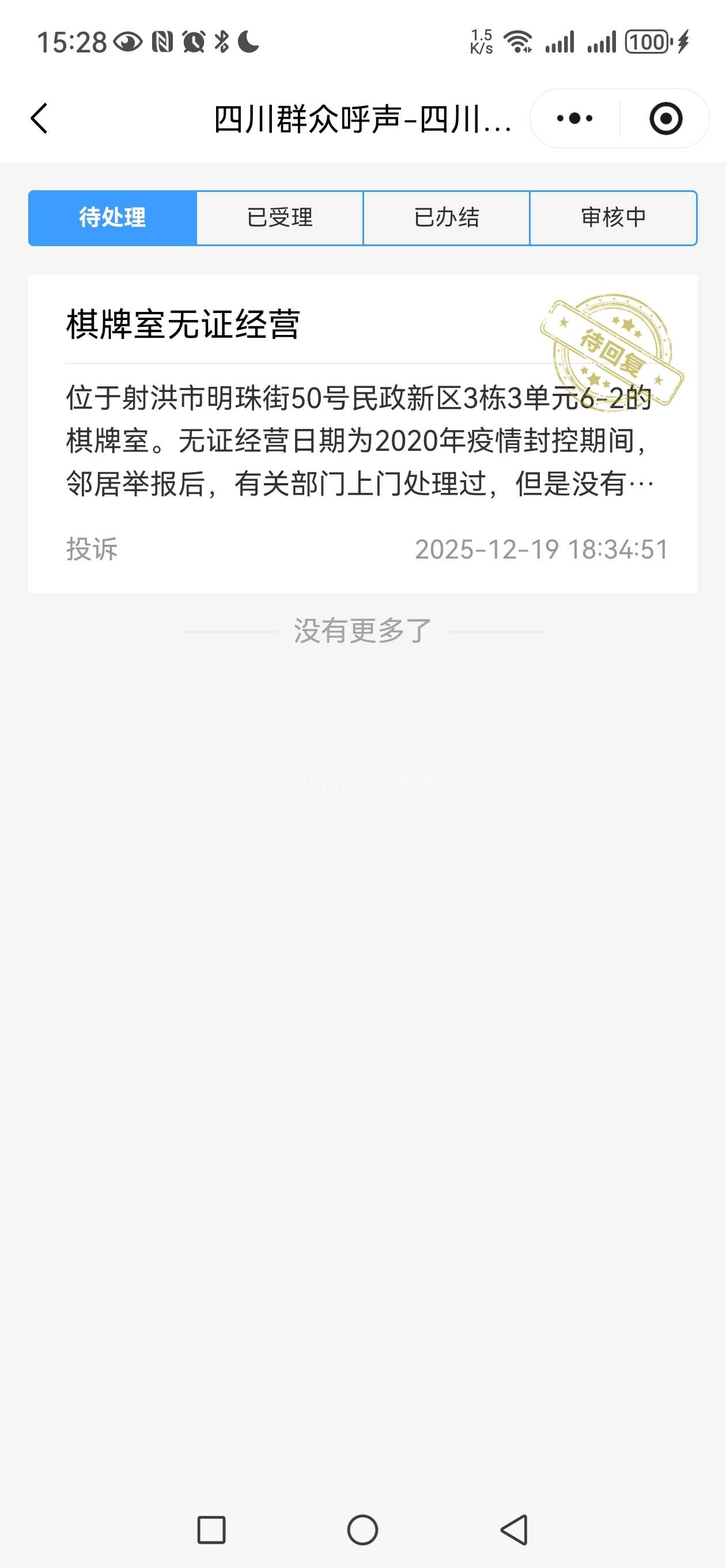Screen dimensions: 726x1568
Task: Open the 棋牌室无证经营 complaint card
Action: 362,434
